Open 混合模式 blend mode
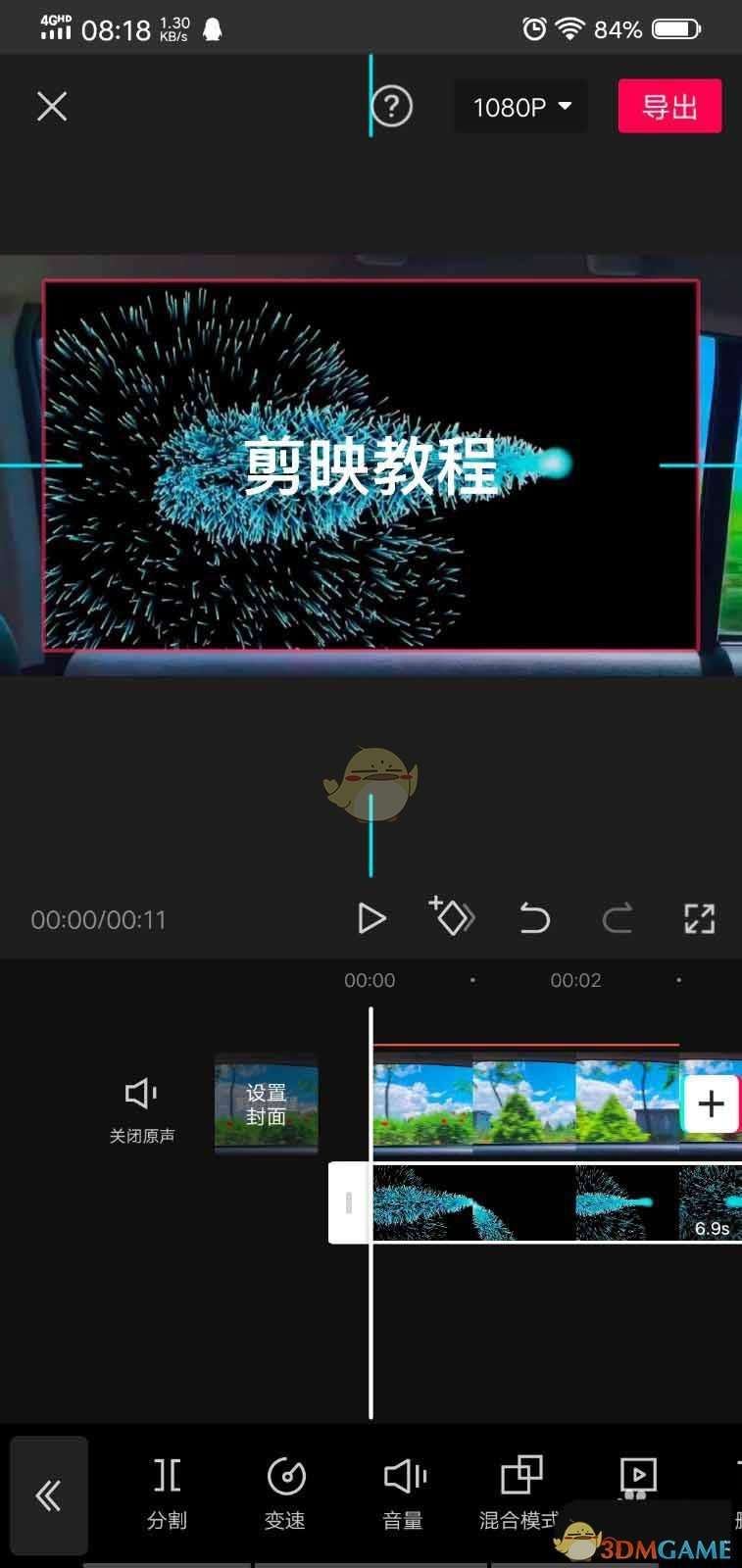The width and height of the screenshot is (742, 1568). tap(519, 1493)
